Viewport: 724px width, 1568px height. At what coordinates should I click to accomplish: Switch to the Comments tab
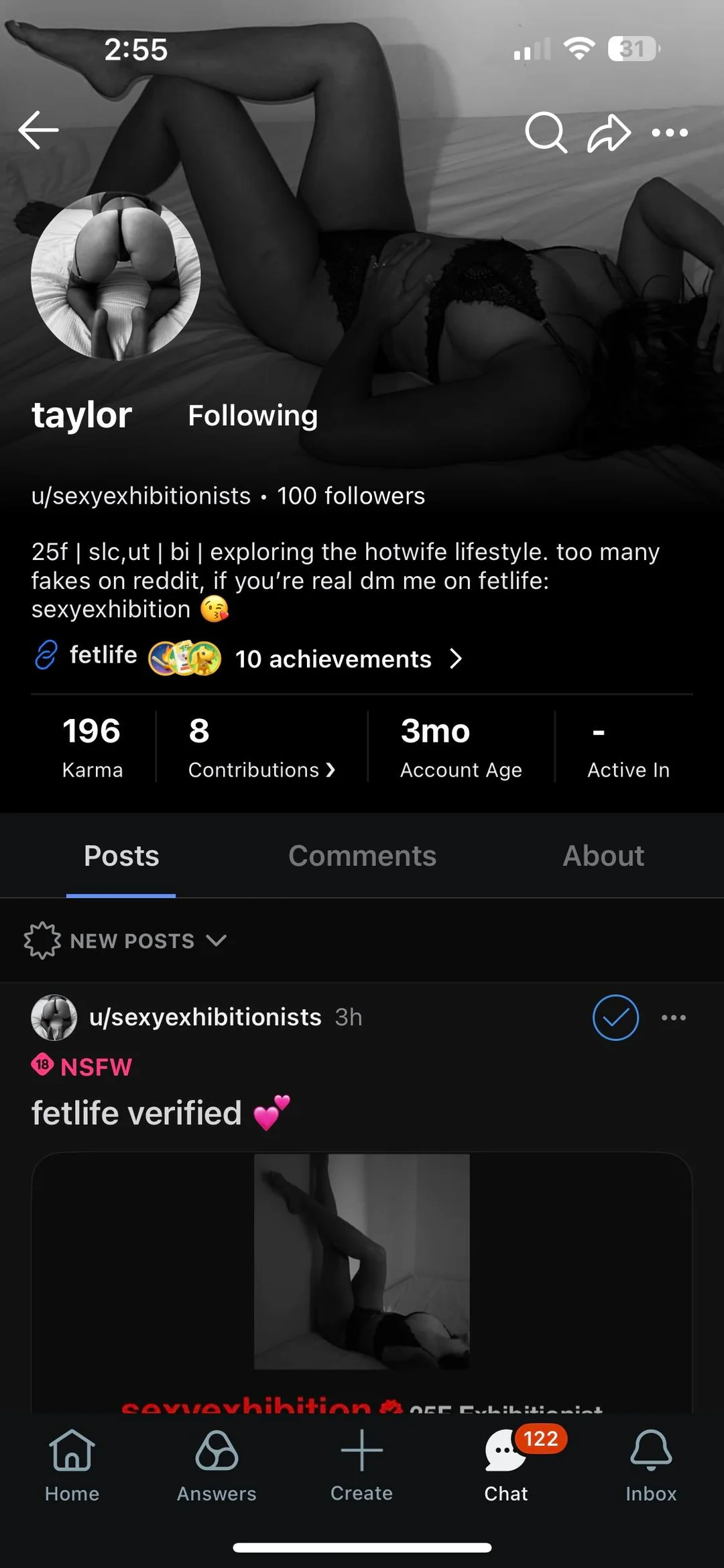(362, 856)
